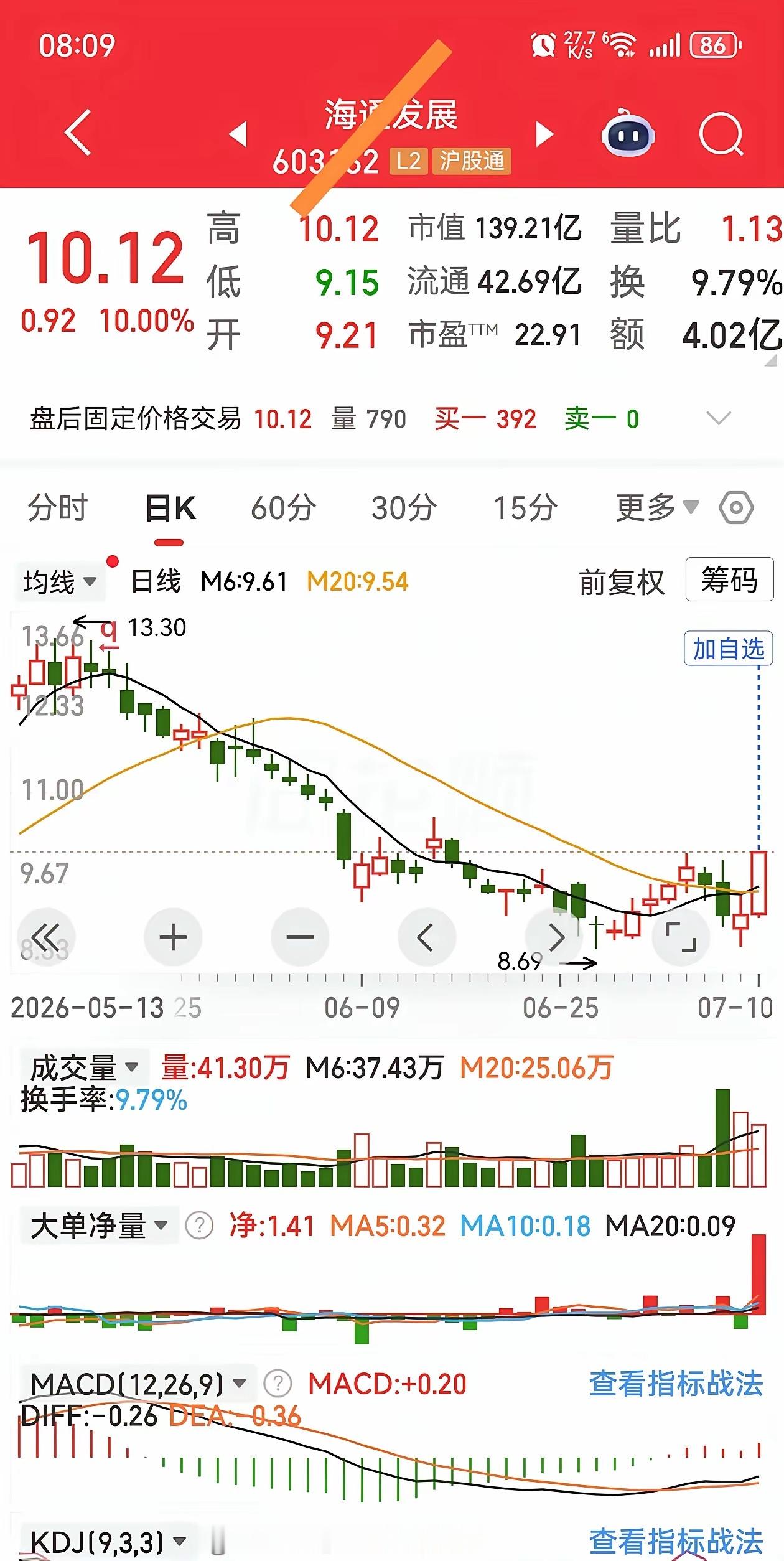This screenshot has height=1561, width=784.
Task: Switch to the next stock with right triangle
Action: pos(544,134)
